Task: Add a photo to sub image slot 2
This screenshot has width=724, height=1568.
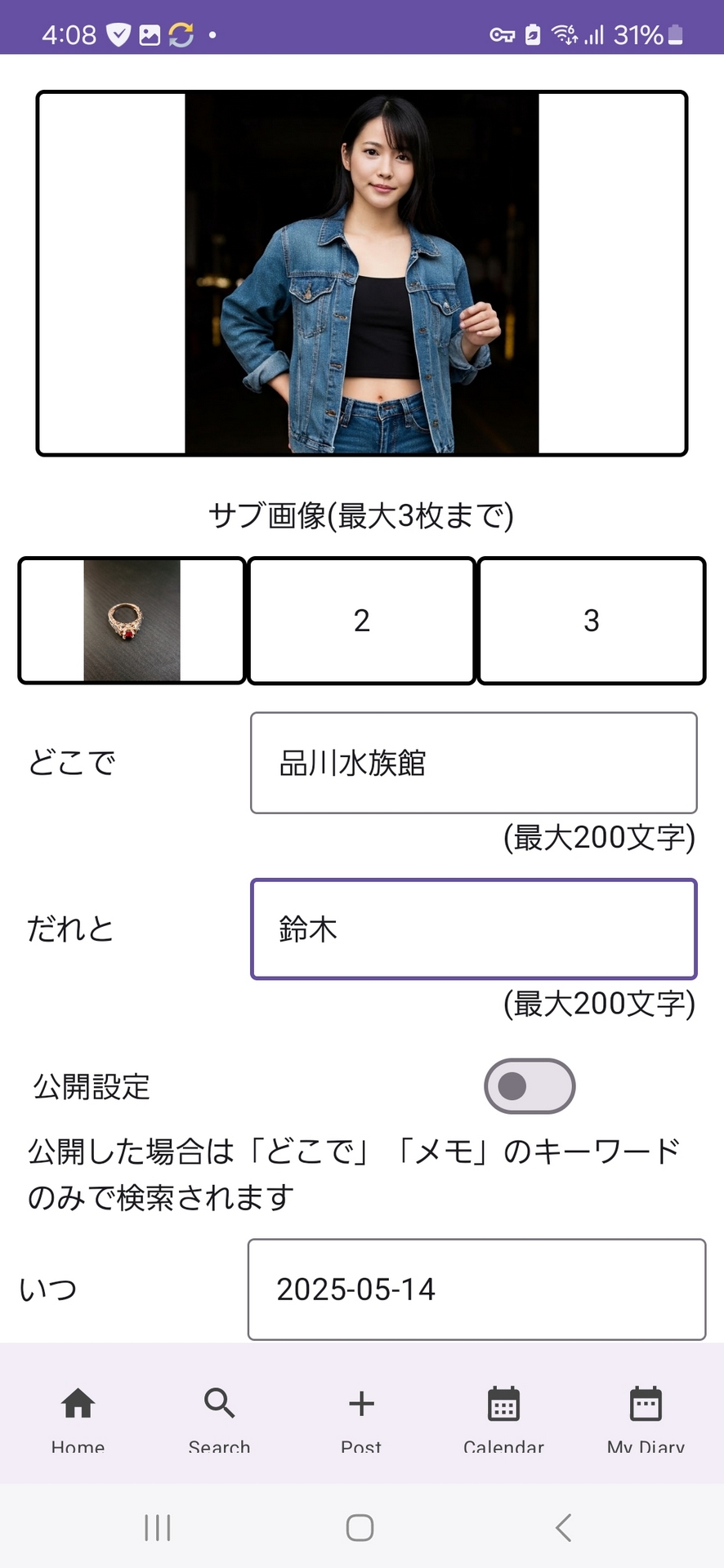Action: [361, 621]
